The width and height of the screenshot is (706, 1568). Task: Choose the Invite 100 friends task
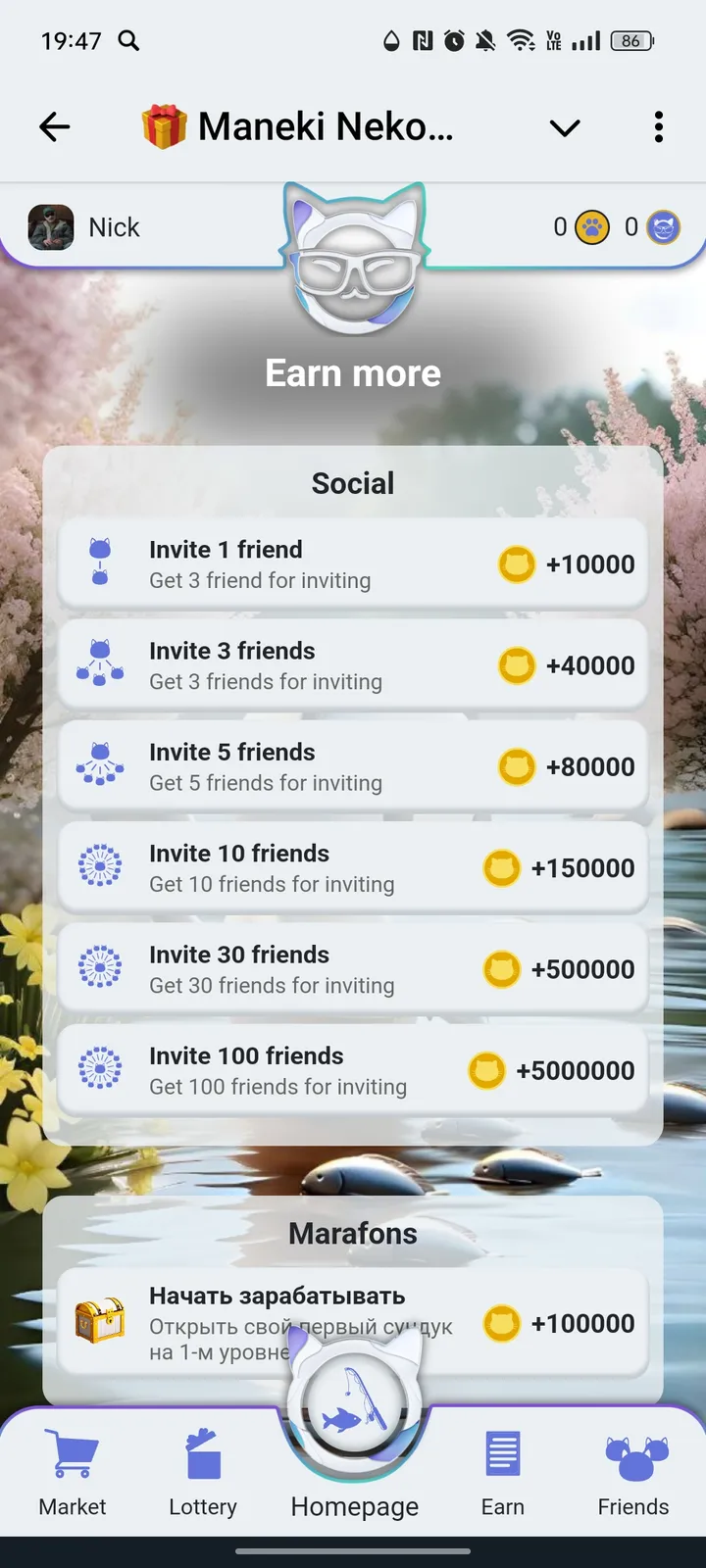pos(353,1070)
